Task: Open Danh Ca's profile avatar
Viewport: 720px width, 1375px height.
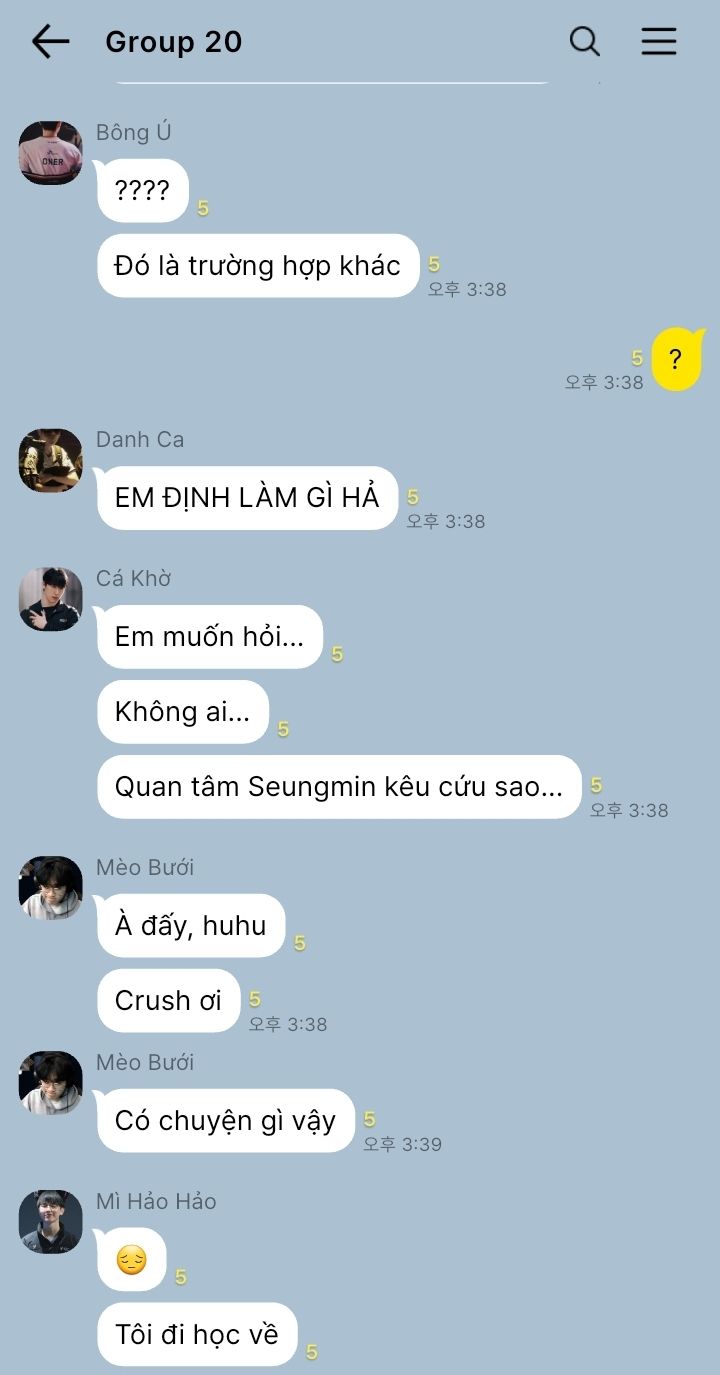Action: pyautogui.click(x=50, y=460)
